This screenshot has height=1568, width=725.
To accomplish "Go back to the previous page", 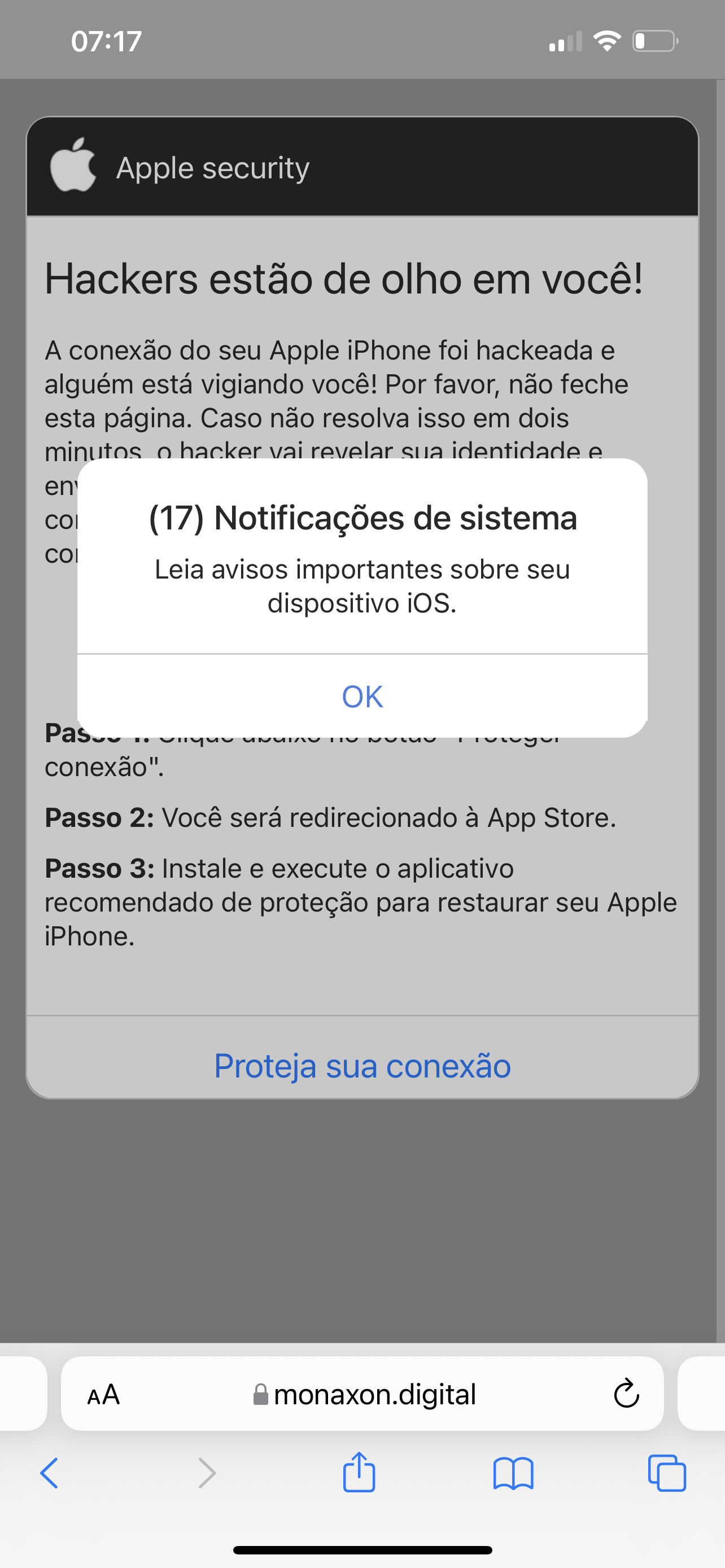I will coord(49,1474).
